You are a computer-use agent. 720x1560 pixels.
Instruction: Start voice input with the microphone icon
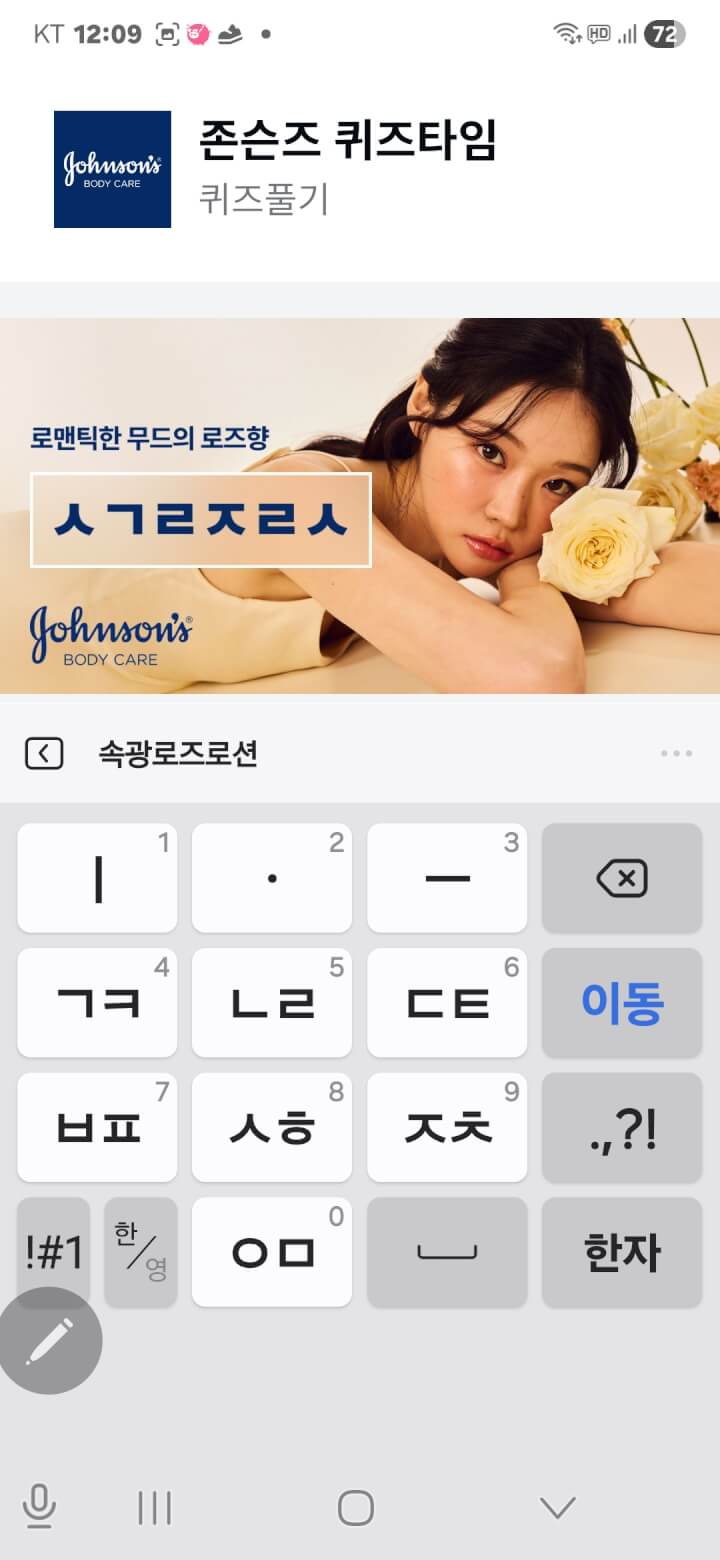39,1507
